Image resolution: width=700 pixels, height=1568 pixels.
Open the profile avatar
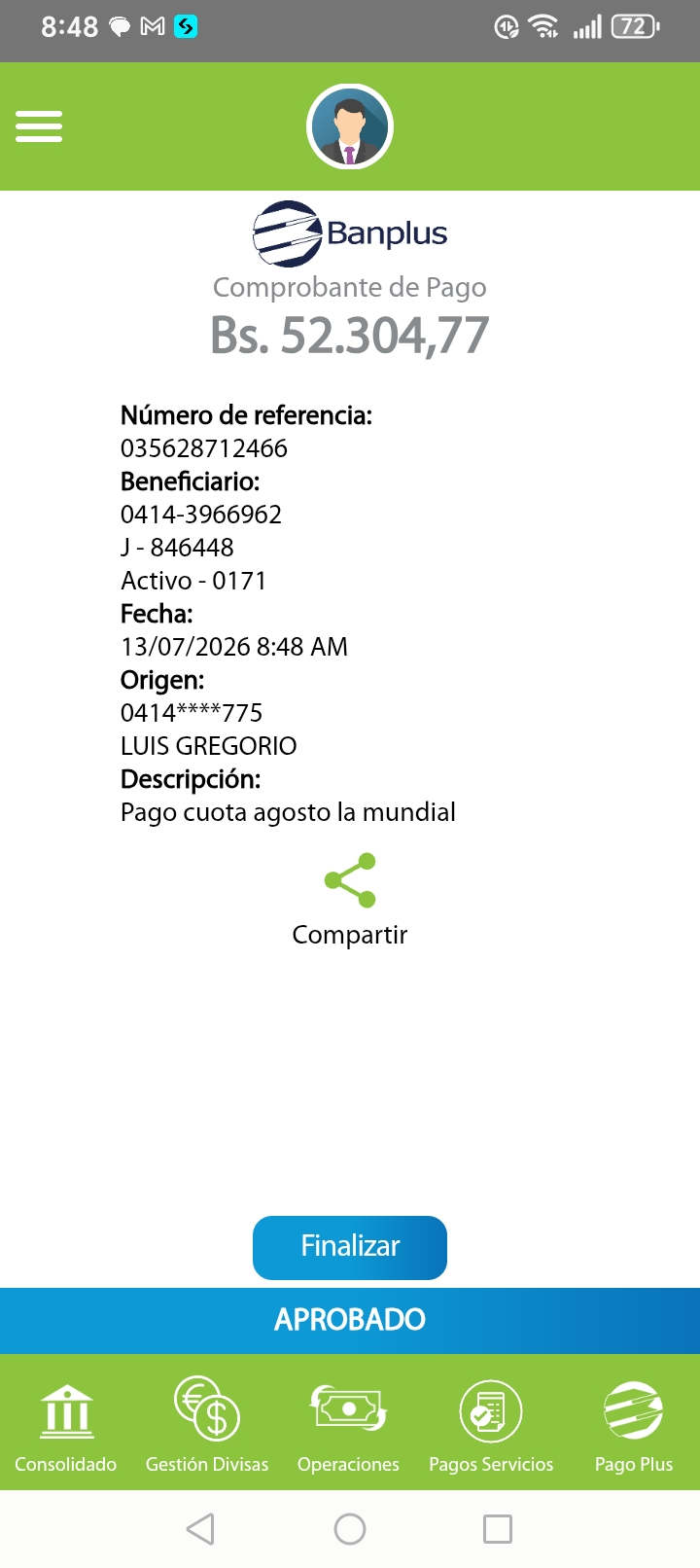350,126
